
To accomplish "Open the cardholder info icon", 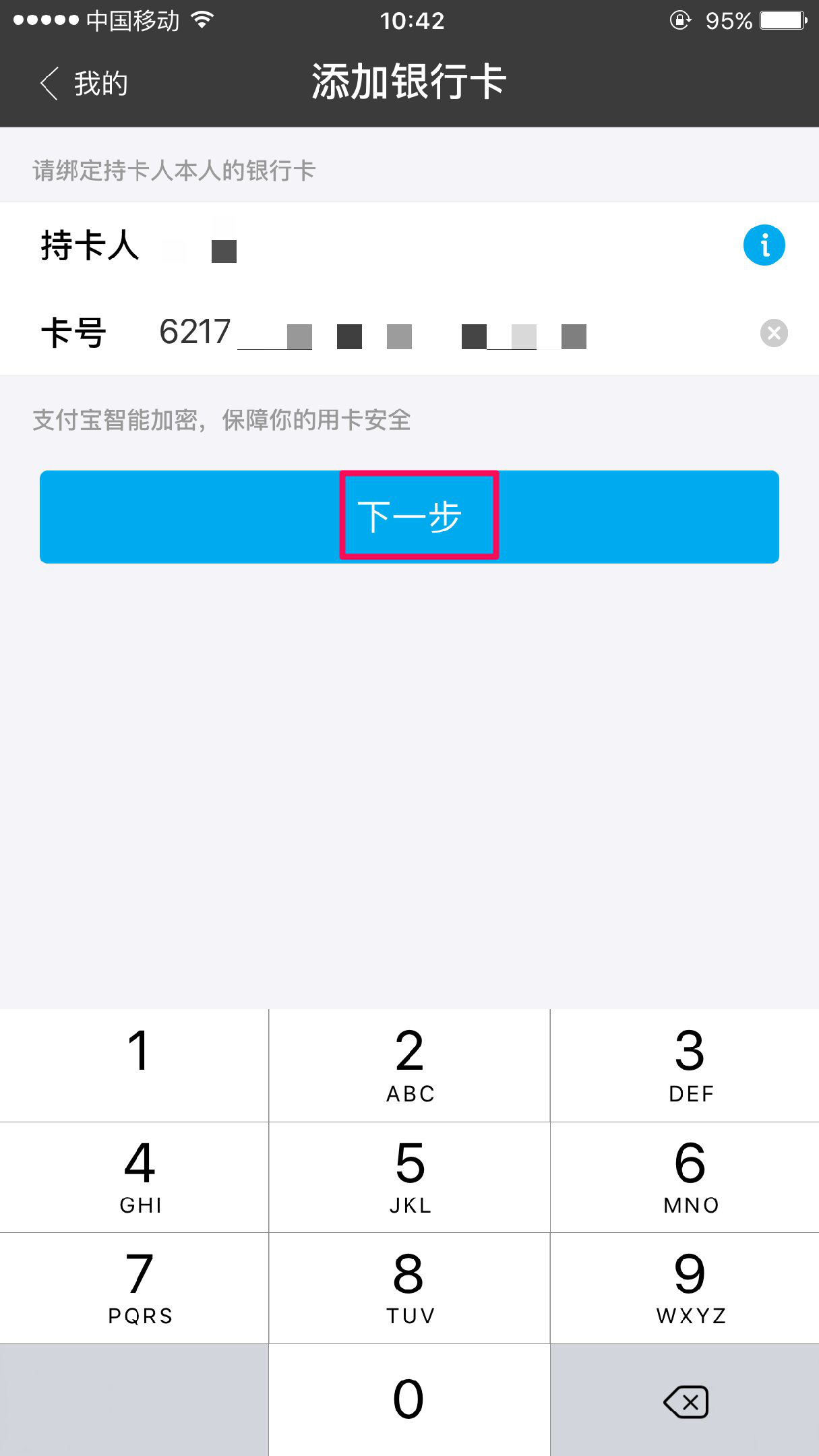I will [764, 245].
